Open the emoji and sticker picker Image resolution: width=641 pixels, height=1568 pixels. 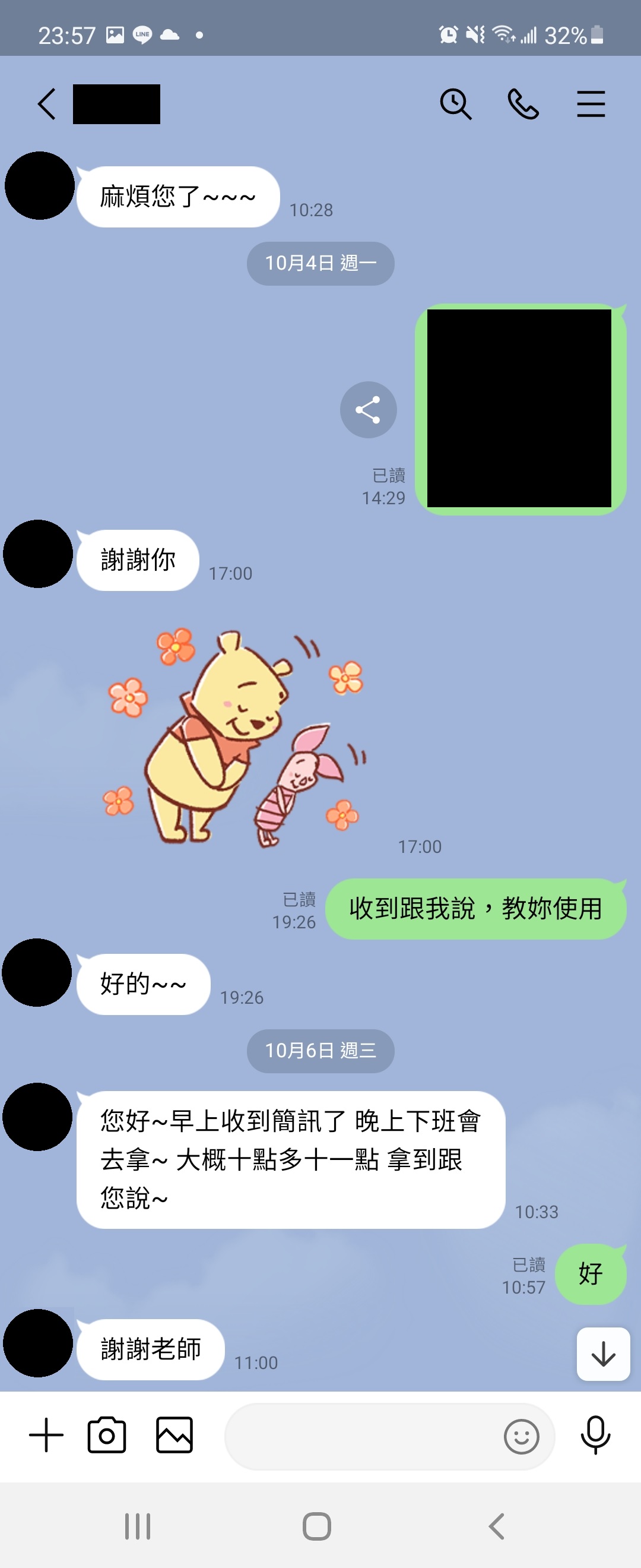521,1437
